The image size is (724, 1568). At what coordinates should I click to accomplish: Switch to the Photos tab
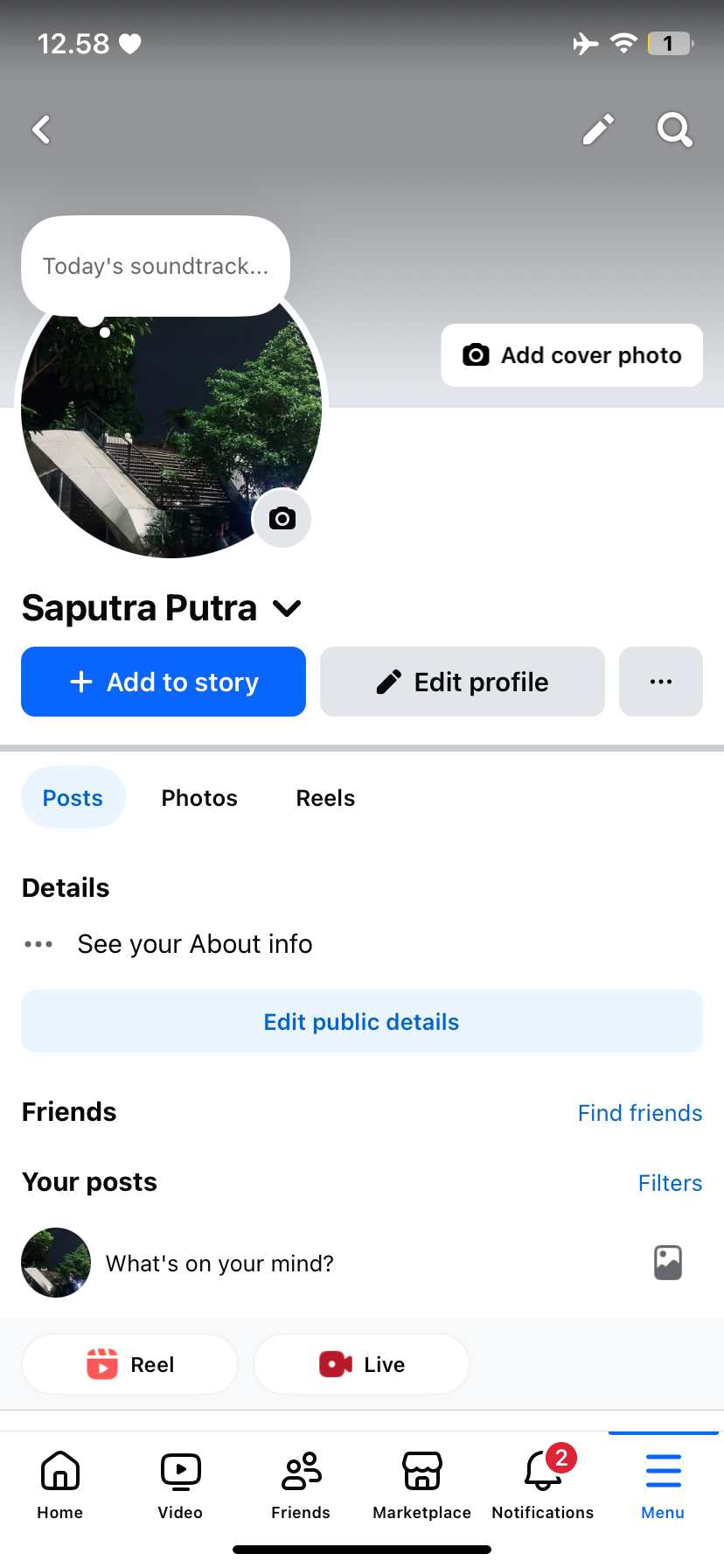199,798
